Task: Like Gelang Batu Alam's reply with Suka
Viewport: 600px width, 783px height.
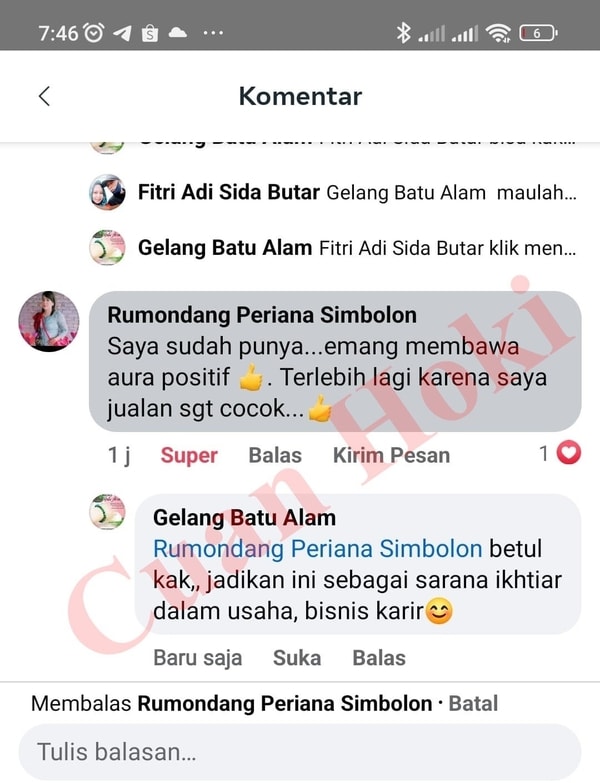Action: (297, 658)
